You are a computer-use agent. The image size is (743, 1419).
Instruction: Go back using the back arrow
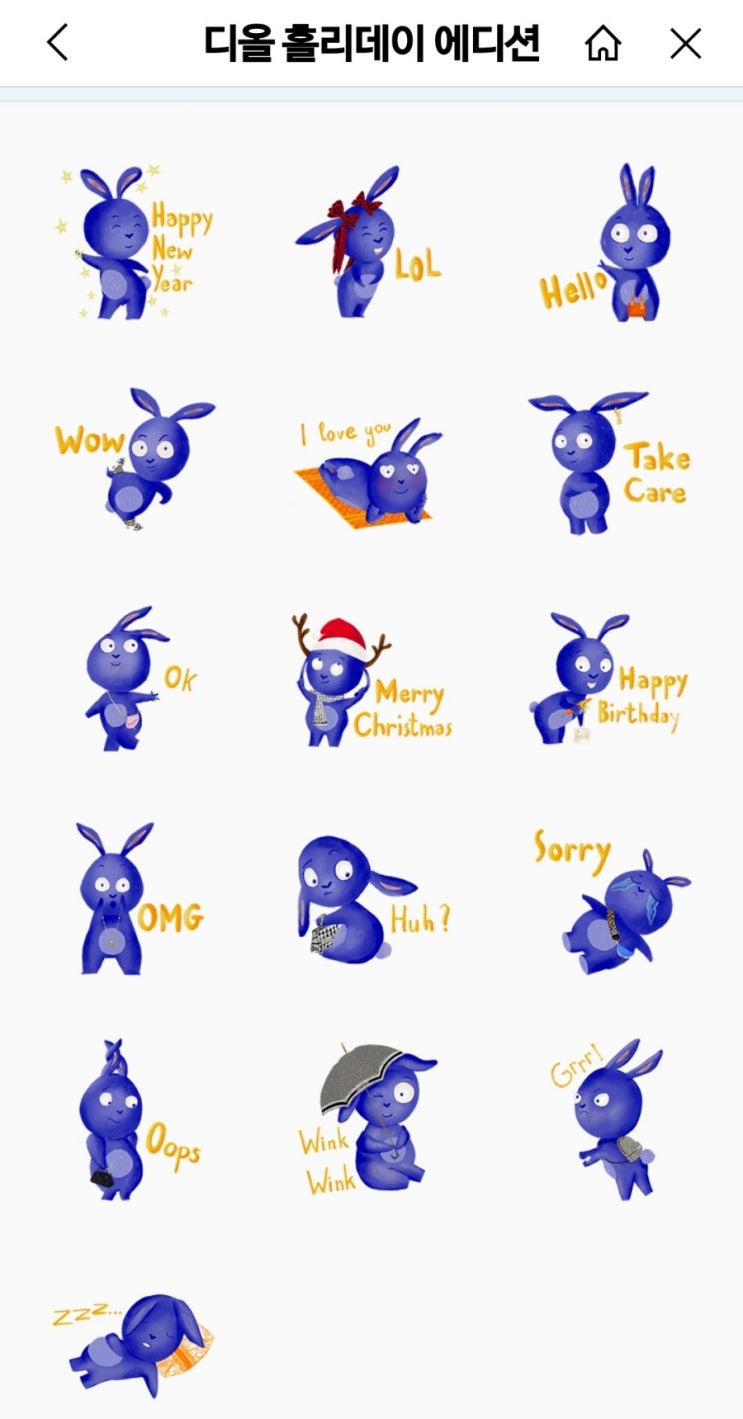58,43
